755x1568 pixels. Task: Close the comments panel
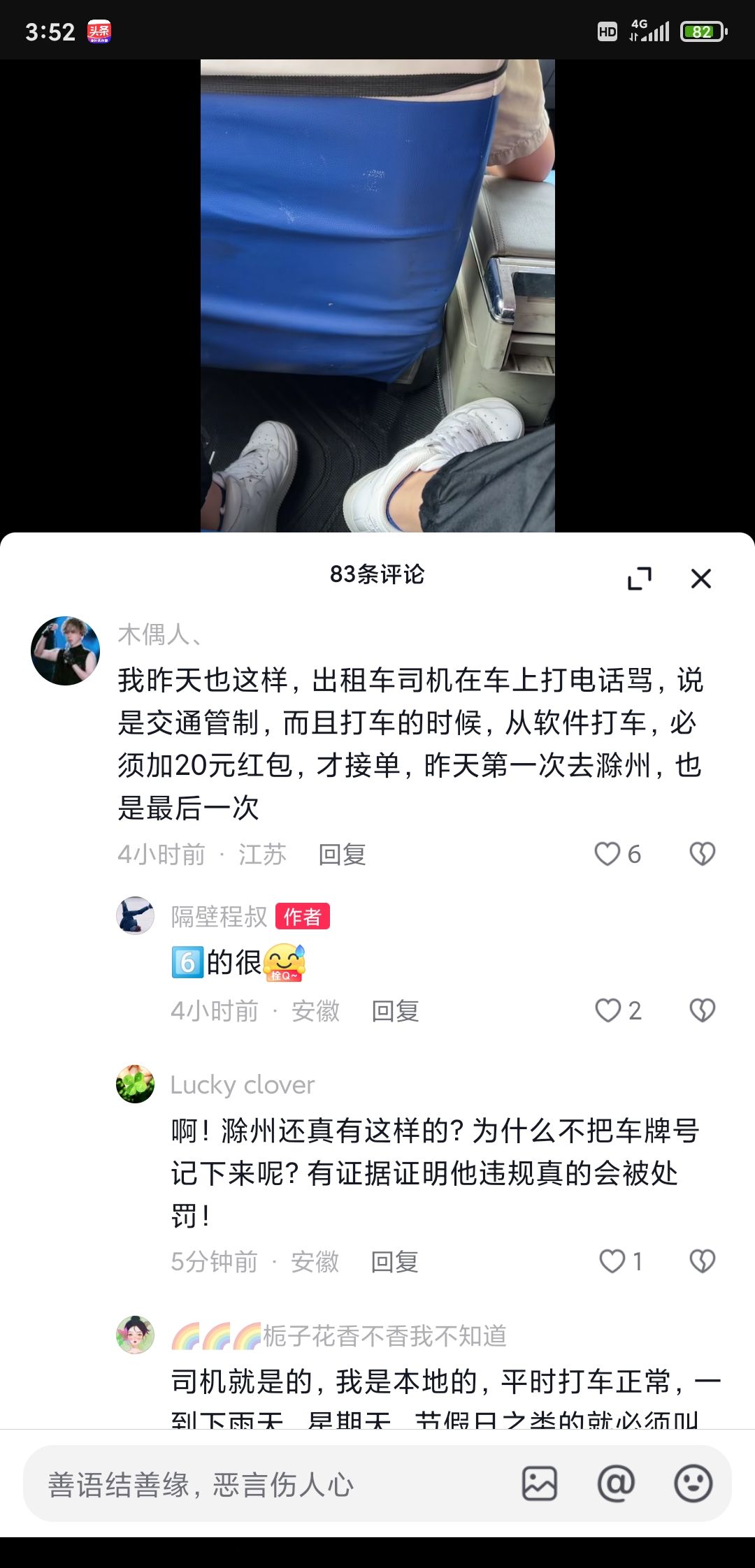click(x=700, y=579)
